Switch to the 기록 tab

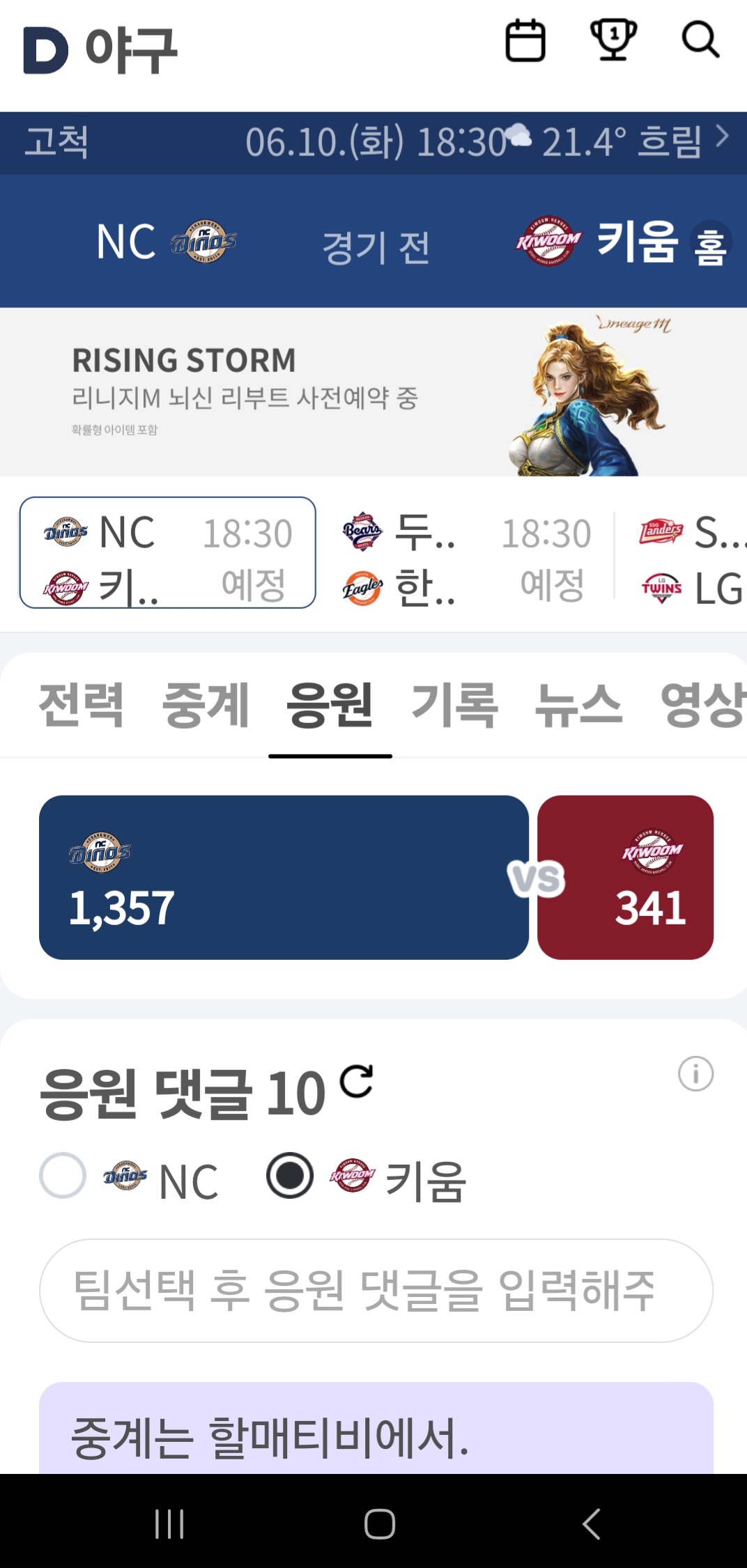[454, 705]
